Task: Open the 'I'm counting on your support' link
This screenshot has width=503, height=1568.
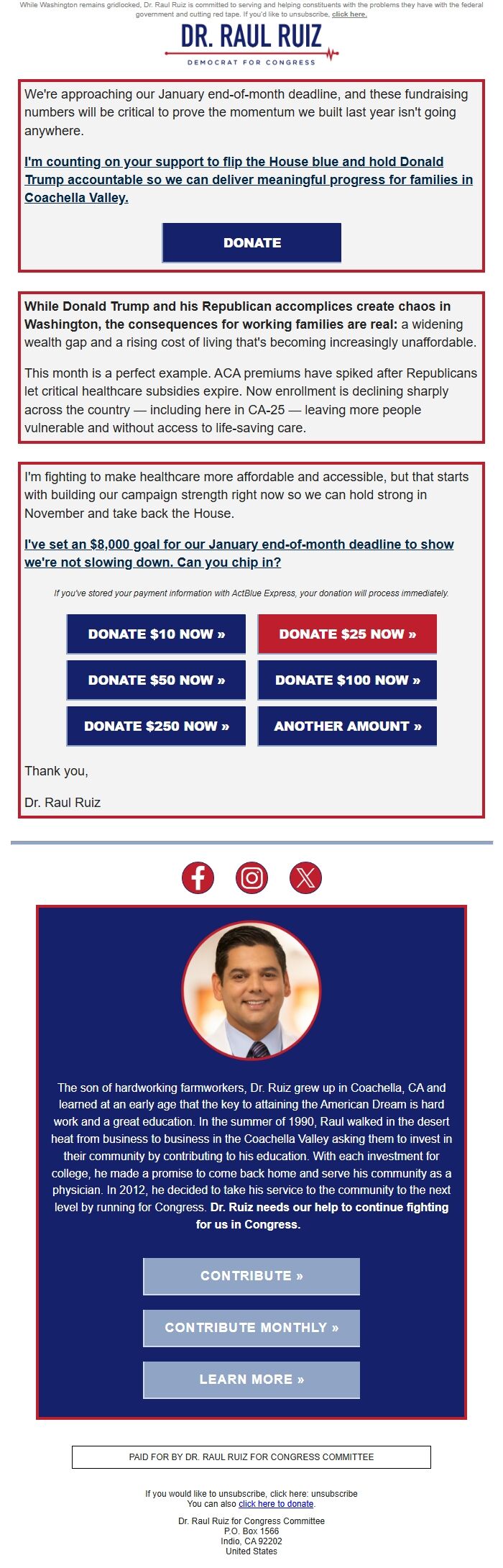Action: click(248, 180)
